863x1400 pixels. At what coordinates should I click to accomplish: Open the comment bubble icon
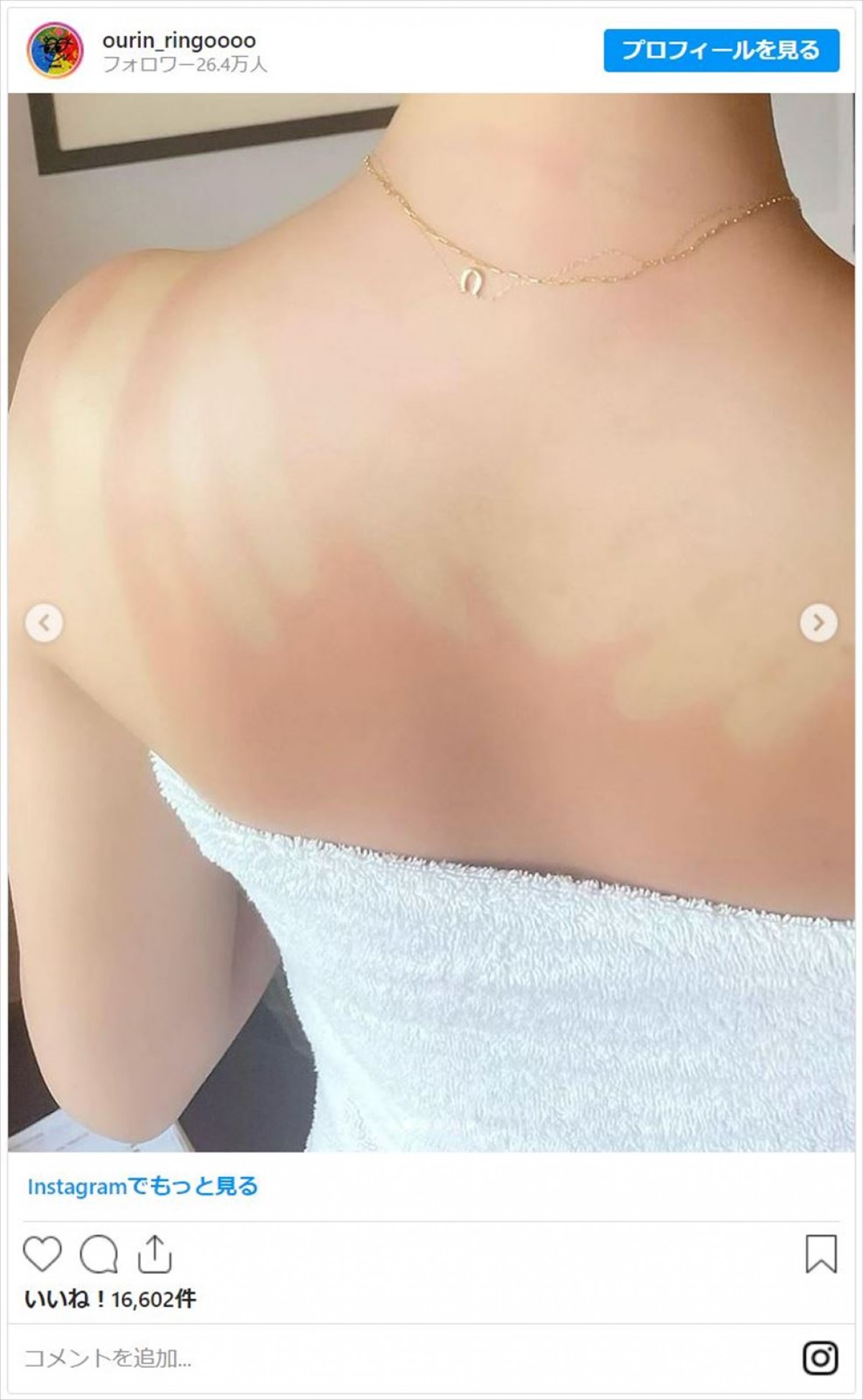pyautogui.click(x=99, y=1254)
